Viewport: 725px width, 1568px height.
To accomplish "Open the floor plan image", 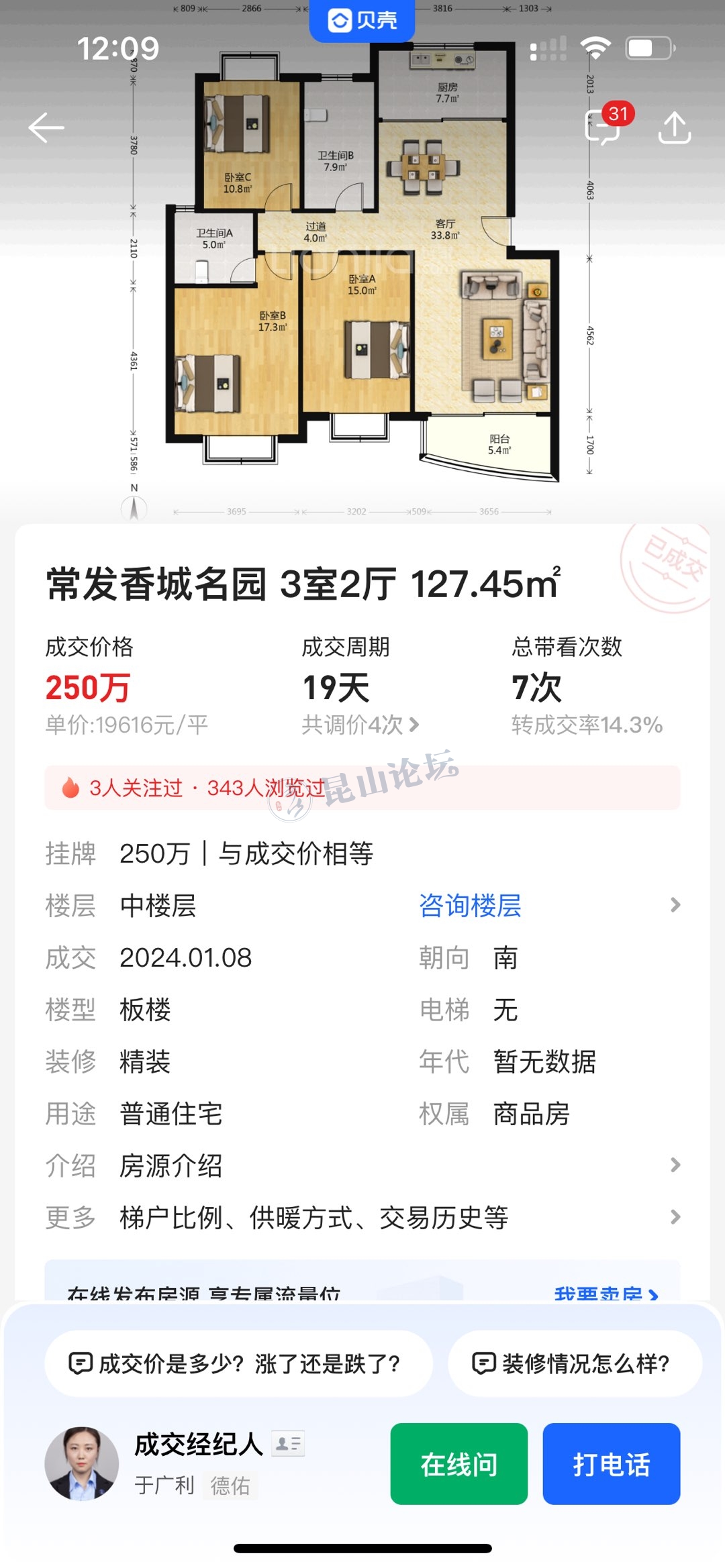I will 362,268.
